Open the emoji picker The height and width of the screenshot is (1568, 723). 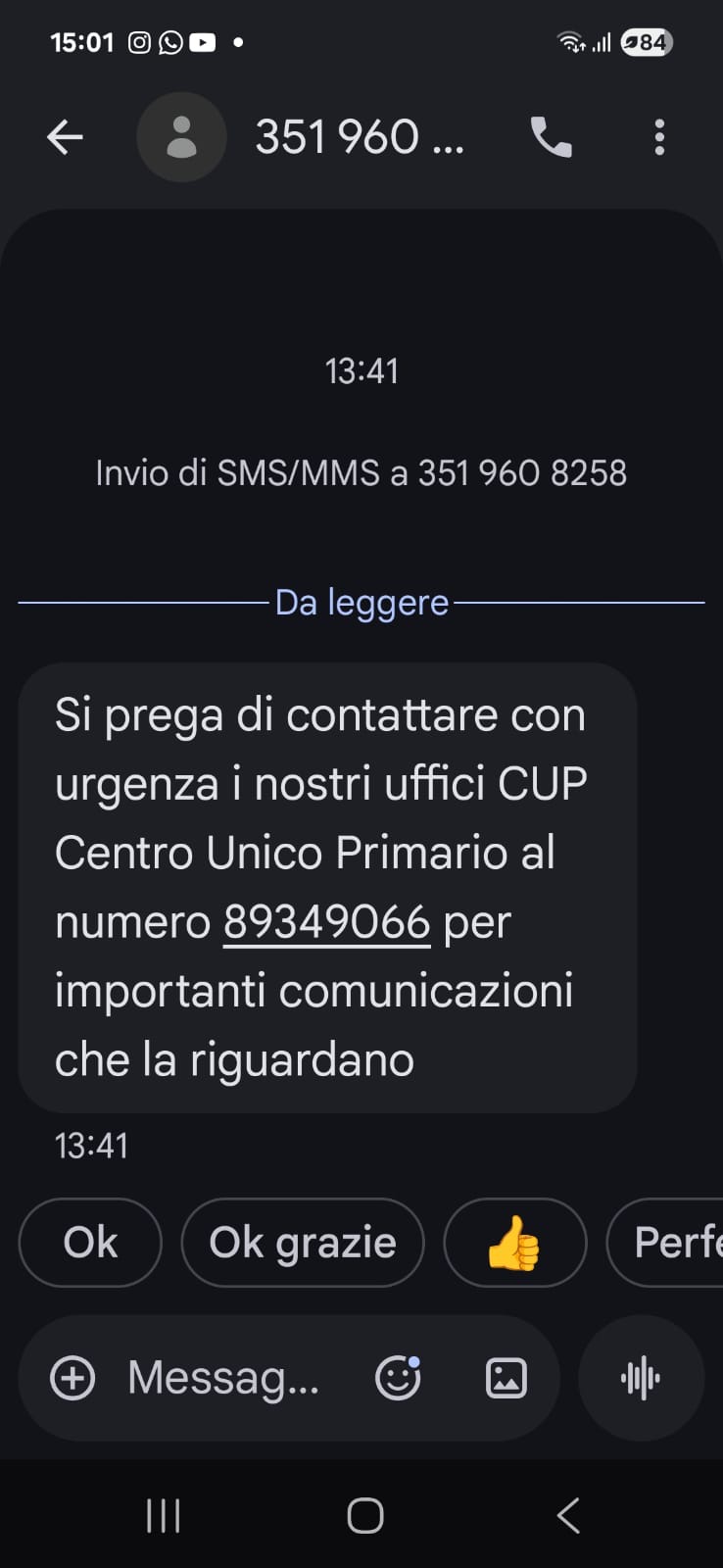tap(398, 1378)
